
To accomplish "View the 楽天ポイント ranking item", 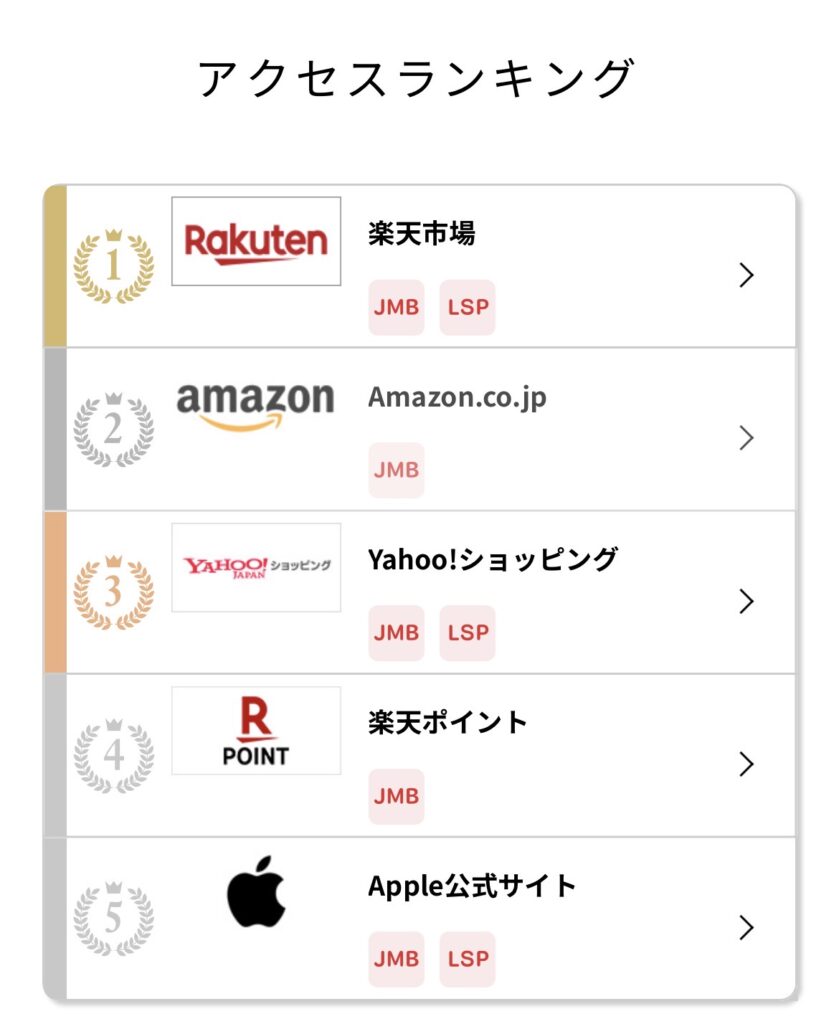I will [447, 723].
